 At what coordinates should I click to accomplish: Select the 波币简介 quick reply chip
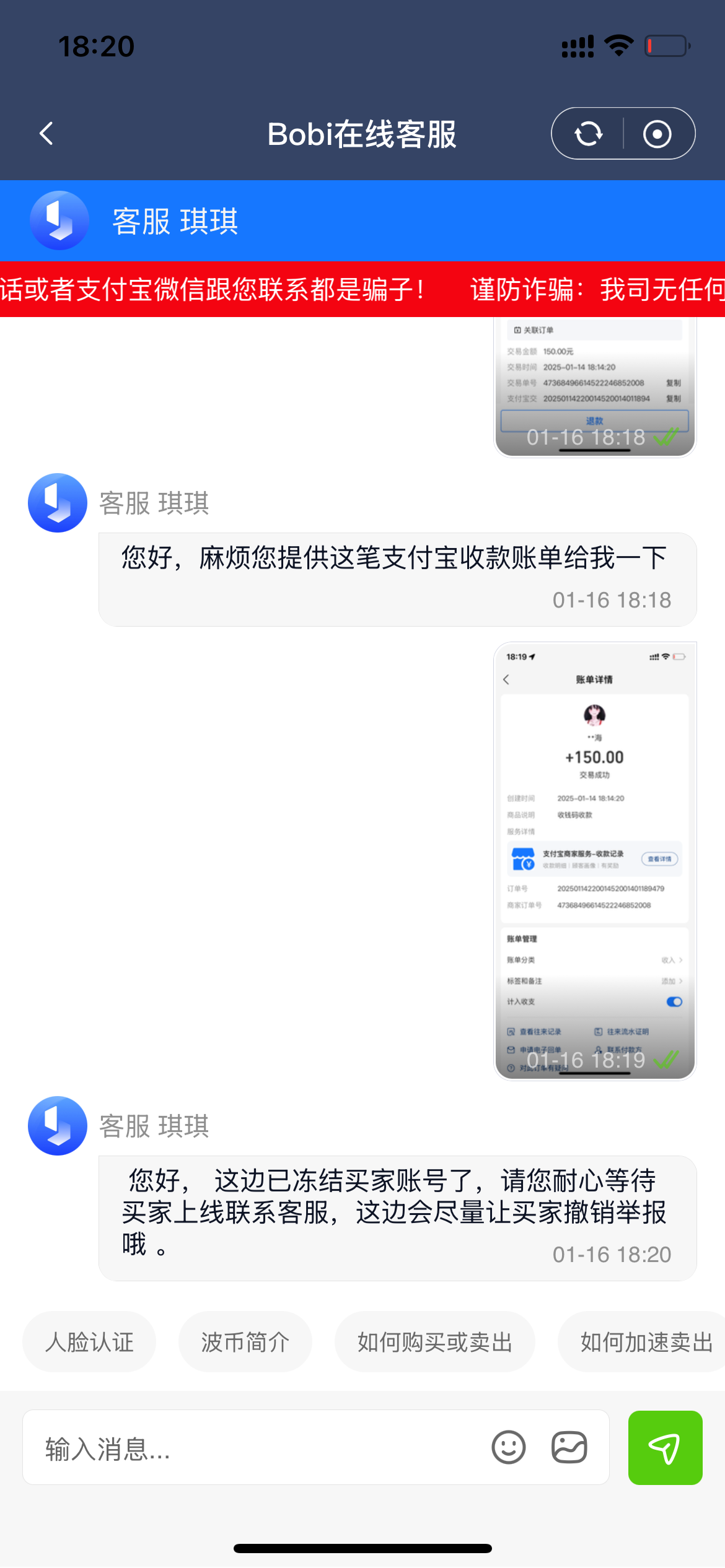pyautogui.click(x=245, y=1343)
